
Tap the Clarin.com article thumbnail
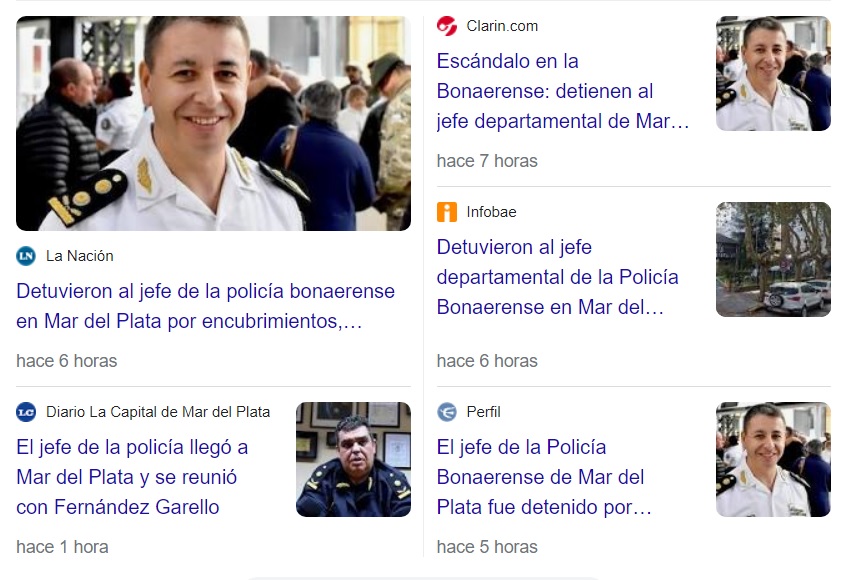(x=772, y=73)
